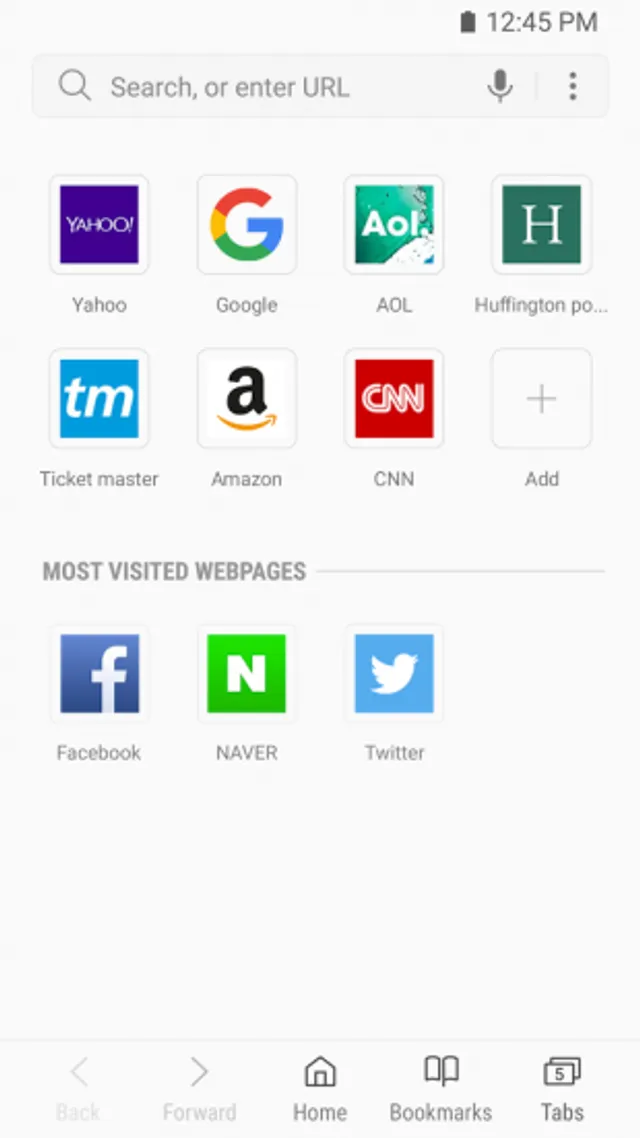Image resolution: width=640 pixels, height=1138 pixels.
Task: Open the CNN shortcut tile
Action: pyautogui.click(x=394, y=399)
